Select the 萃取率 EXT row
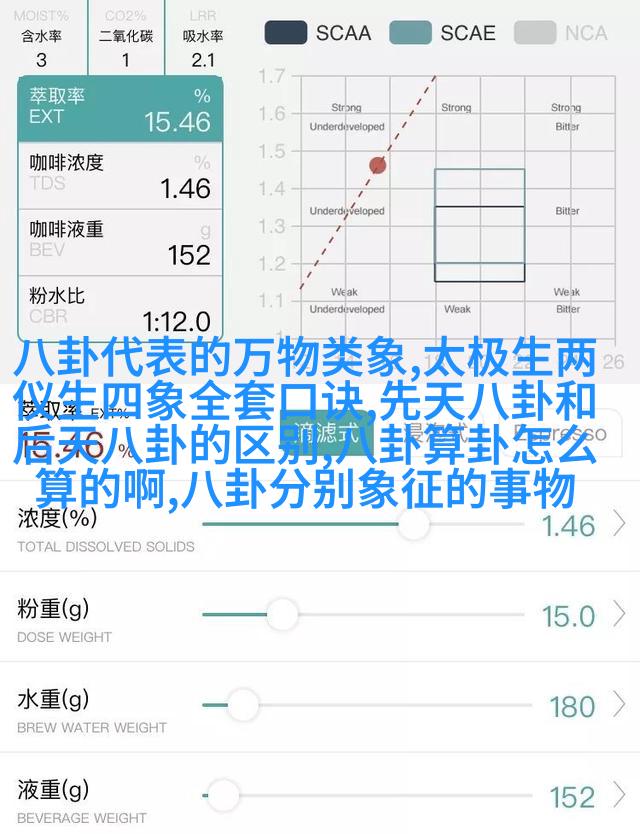 (x=119, y=109)
